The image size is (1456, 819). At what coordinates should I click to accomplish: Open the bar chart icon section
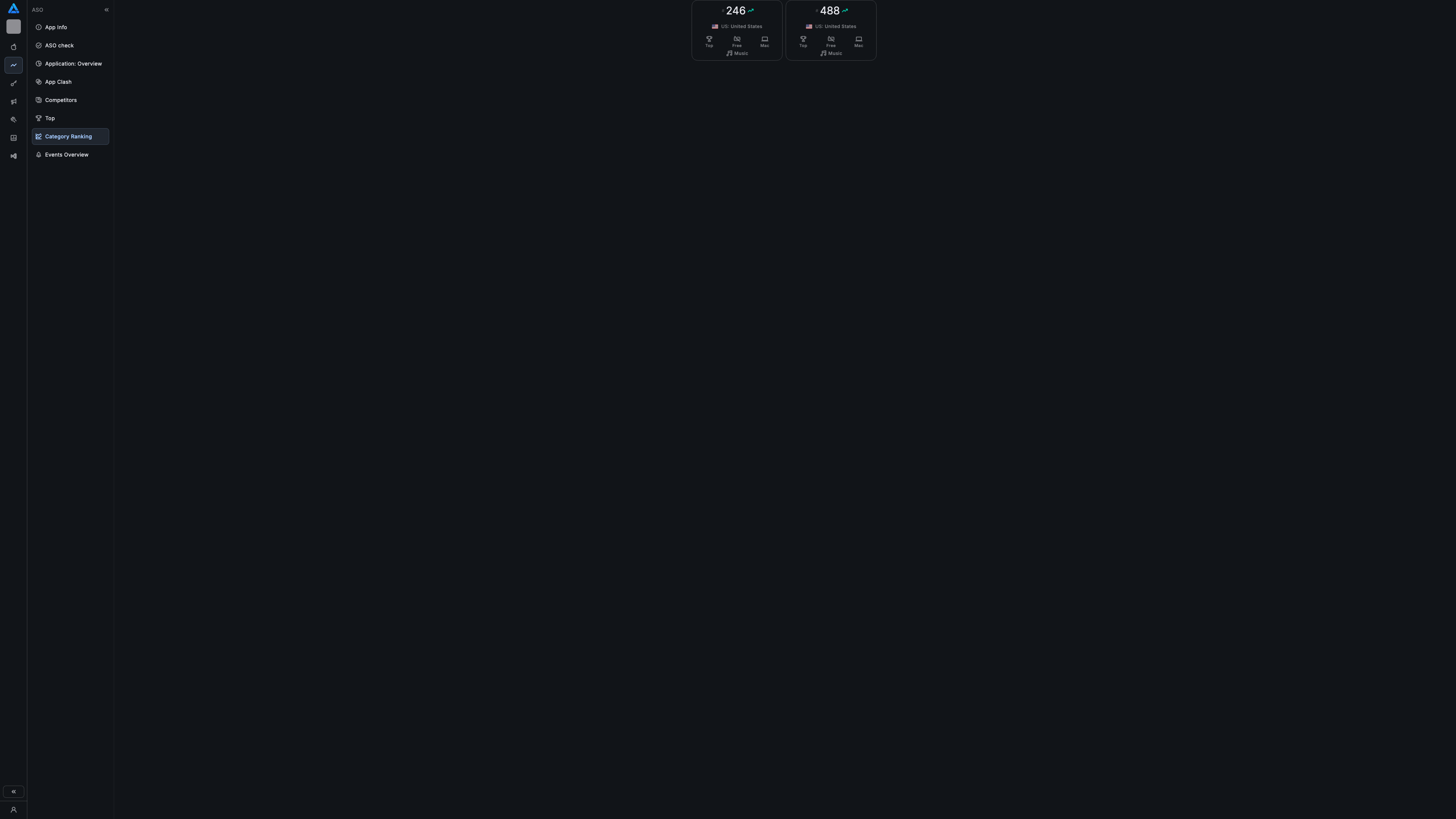14,138
